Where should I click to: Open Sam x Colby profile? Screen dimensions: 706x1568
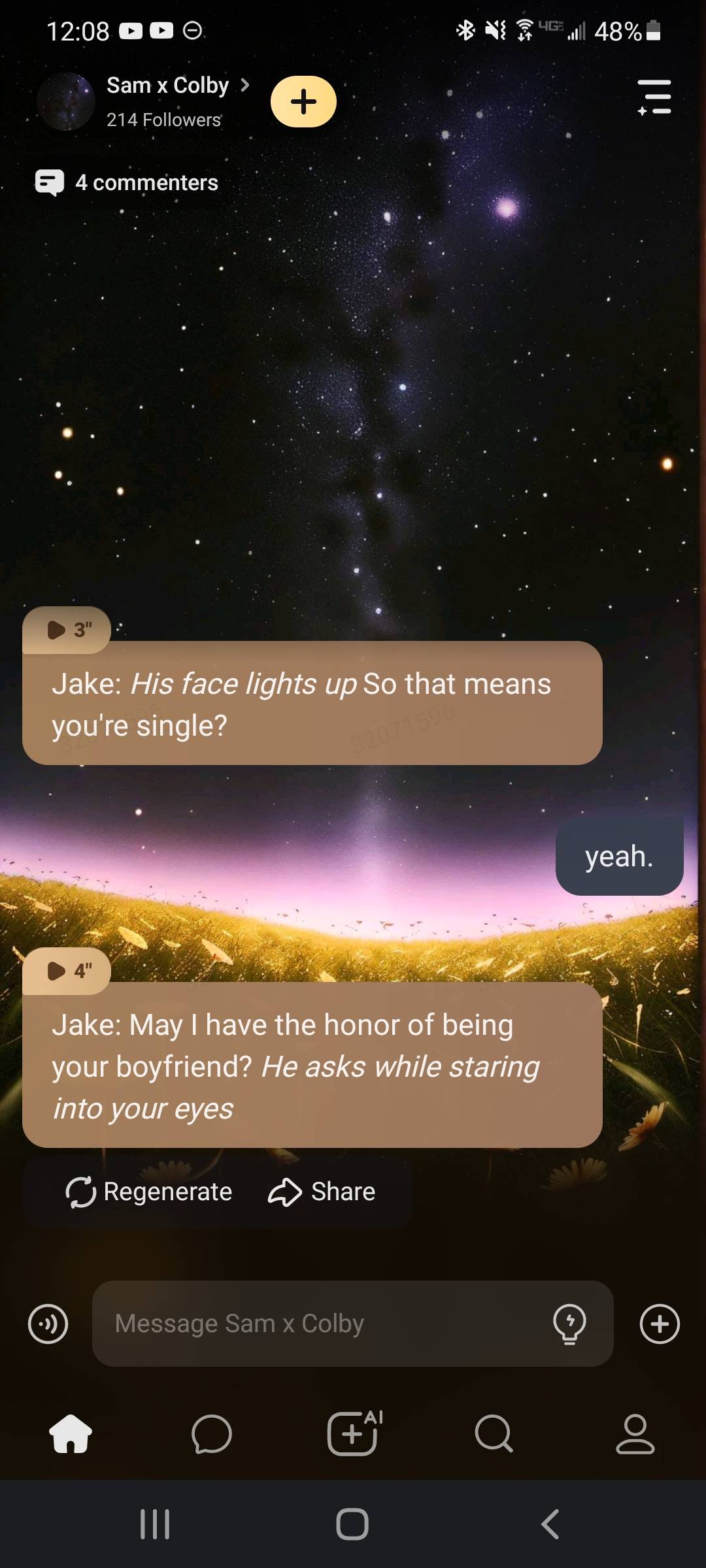coord(168,86)
